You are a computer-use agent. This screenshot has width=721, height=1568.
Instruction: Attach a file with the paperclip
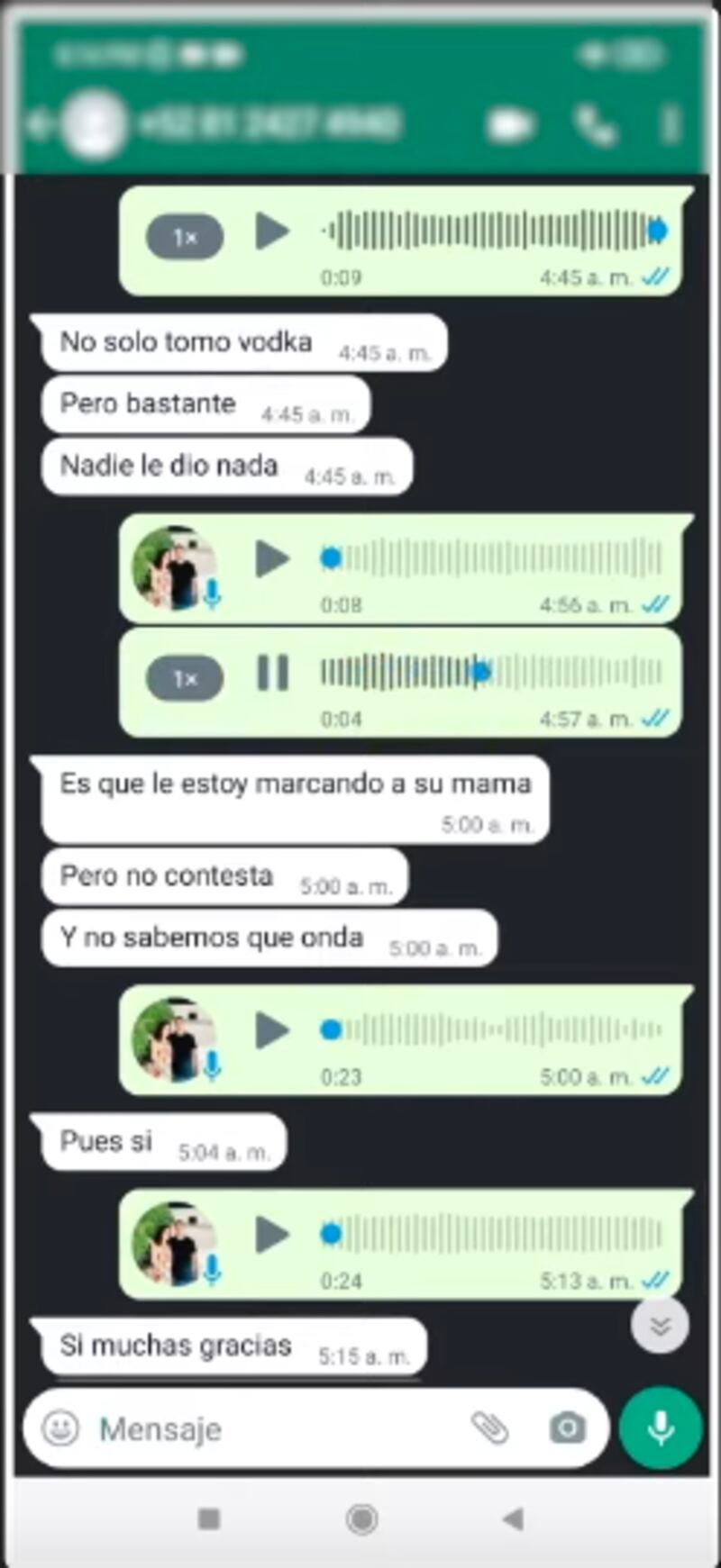point(490,1428)
